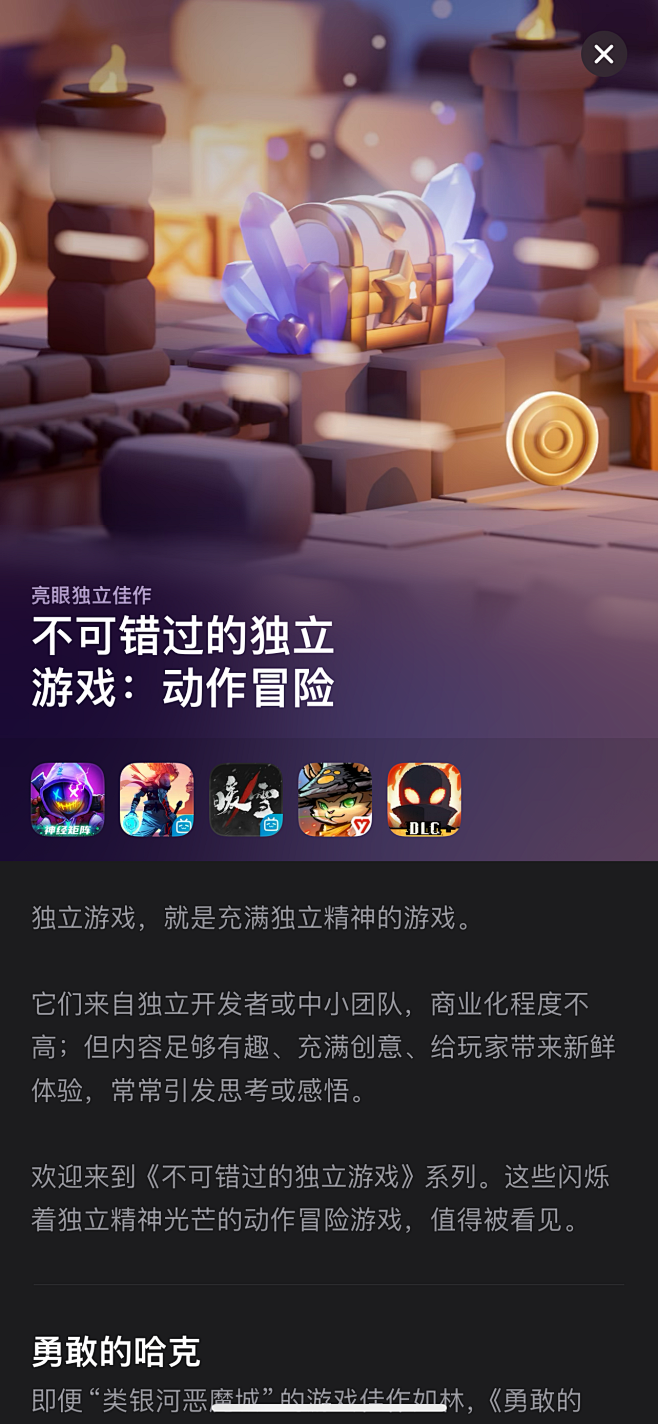Image resolution: width=658 pixels, height=1424 pixels.
Task: Open the DLC shadow figure game icon
Action: (x=424, y=799)
